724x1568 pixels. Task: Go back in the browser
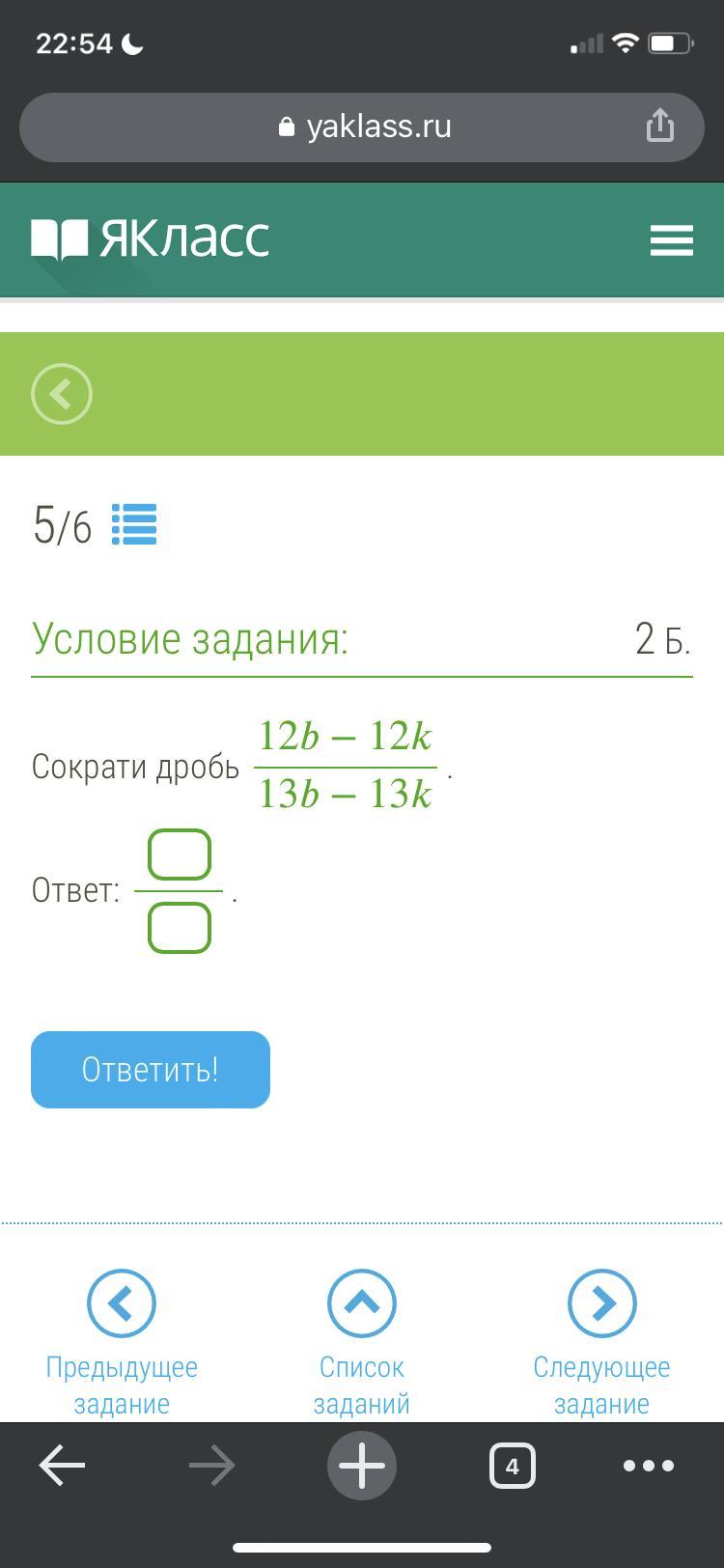pyautogui.click(x=63, y=1466)
